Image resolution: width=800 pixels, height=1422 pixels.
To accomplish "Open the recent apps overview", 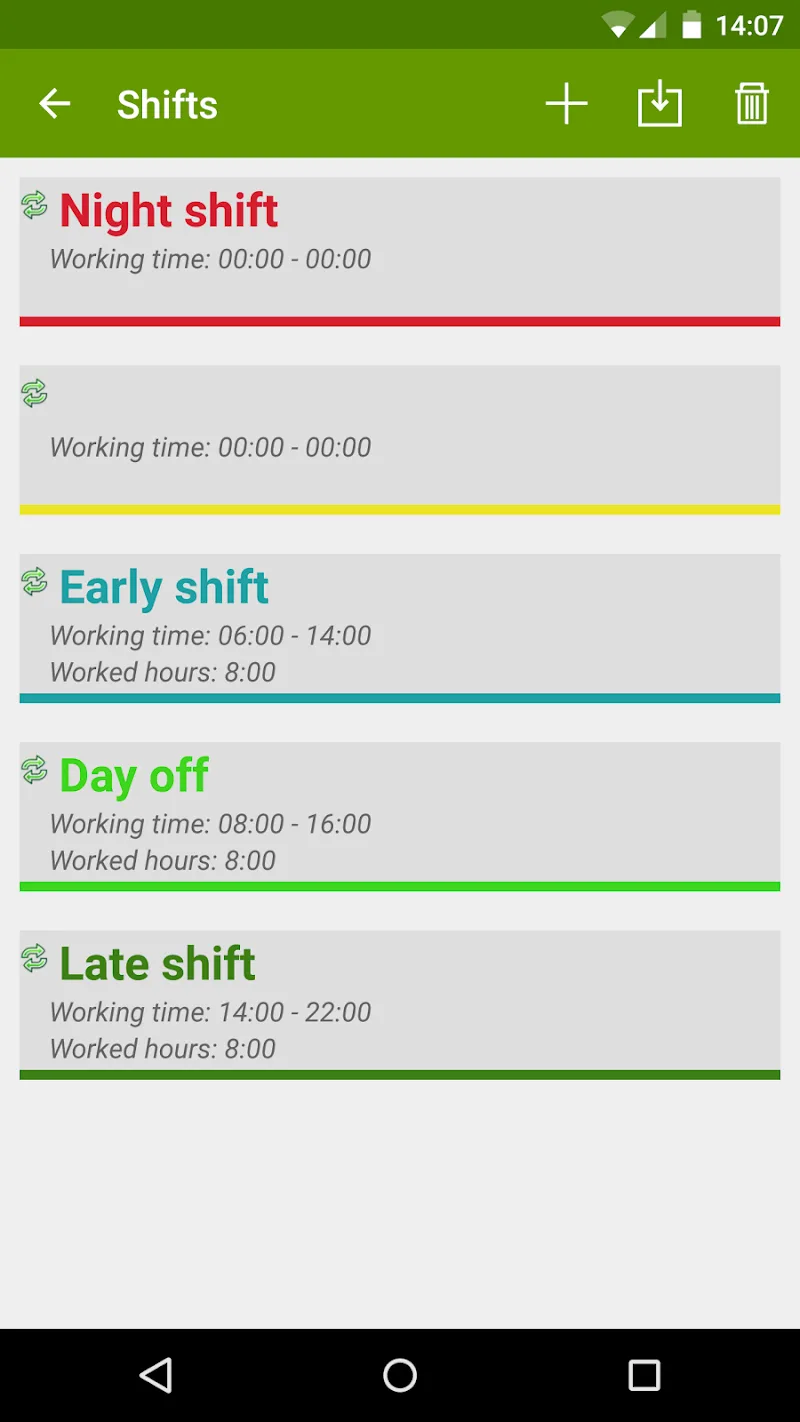I will (644, 1376).
